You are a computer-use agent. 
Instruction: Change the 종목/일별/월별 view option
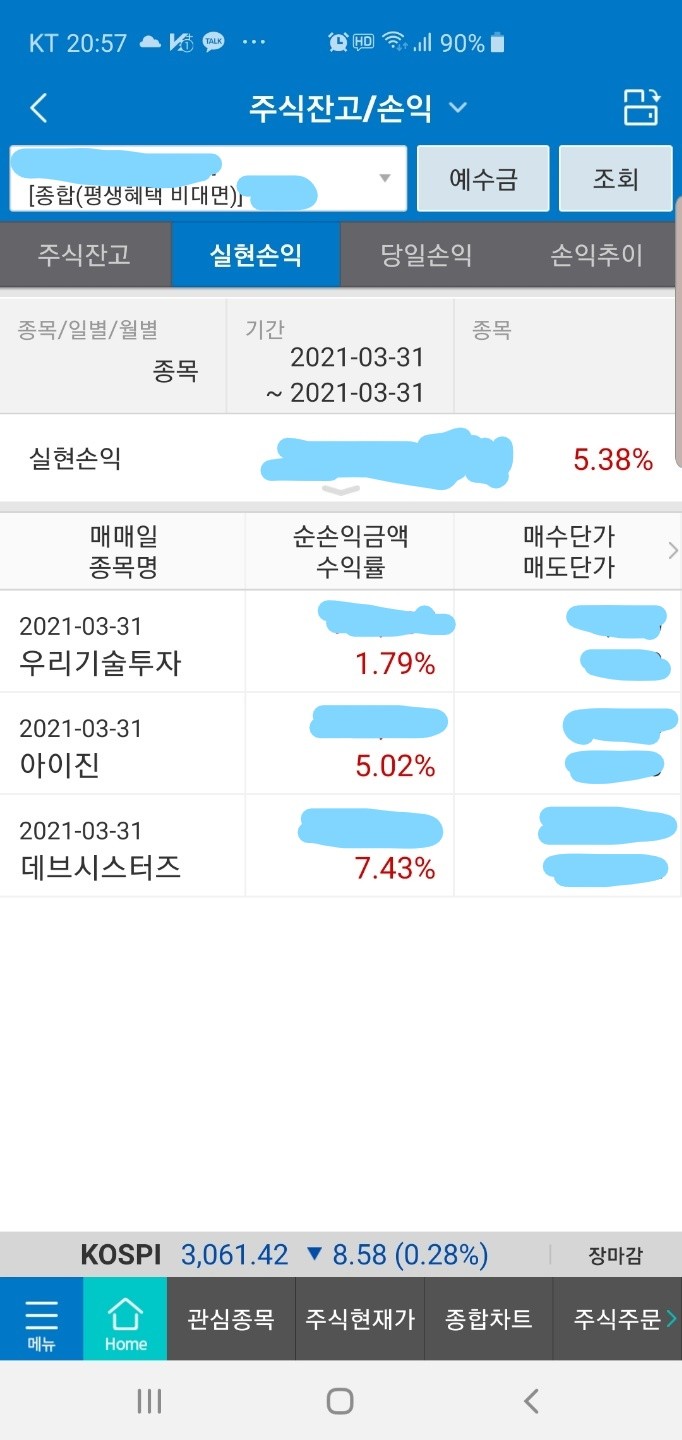(113, 355)
